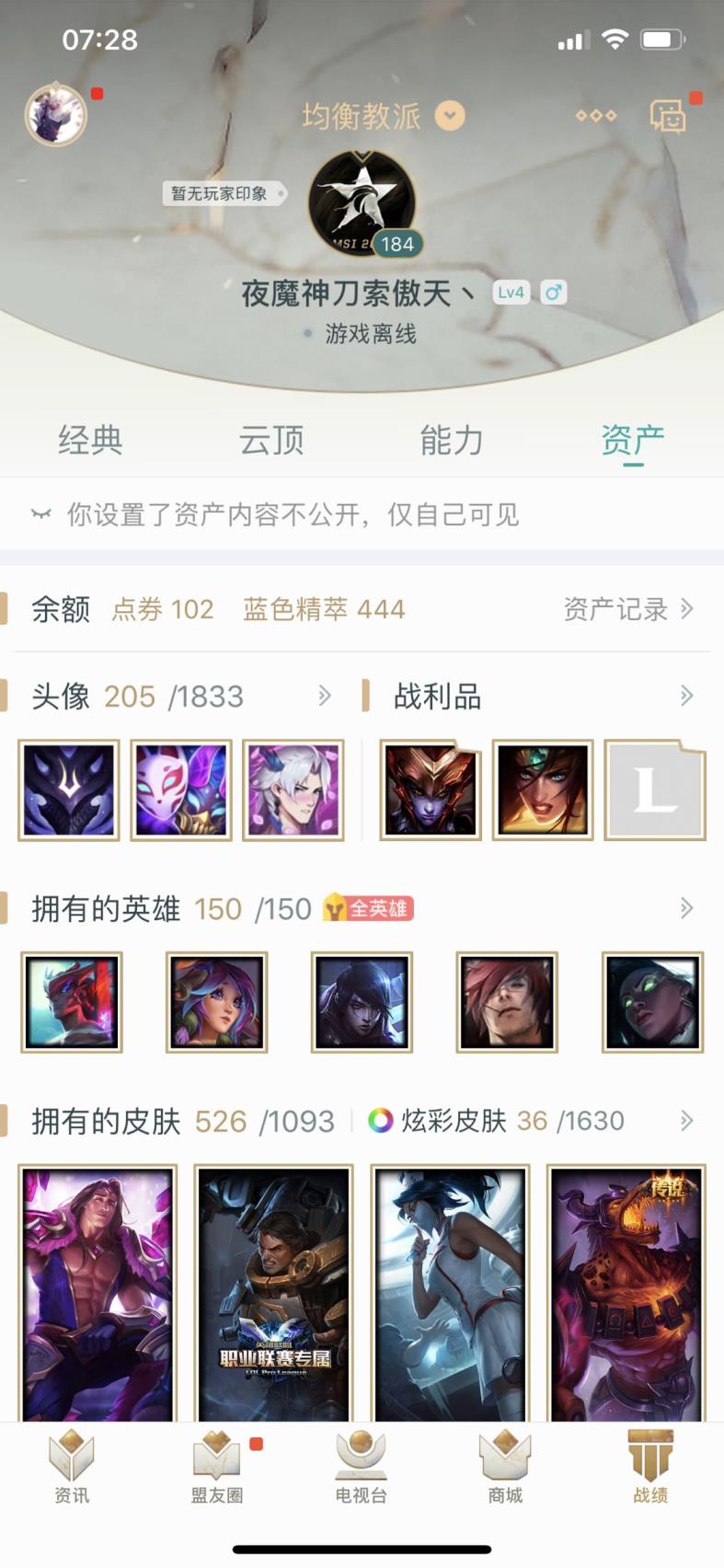The width and height of the screenshot is (724, 1568).
Task: Go to the 盟友圈 tab
Action: (217, 1468)
